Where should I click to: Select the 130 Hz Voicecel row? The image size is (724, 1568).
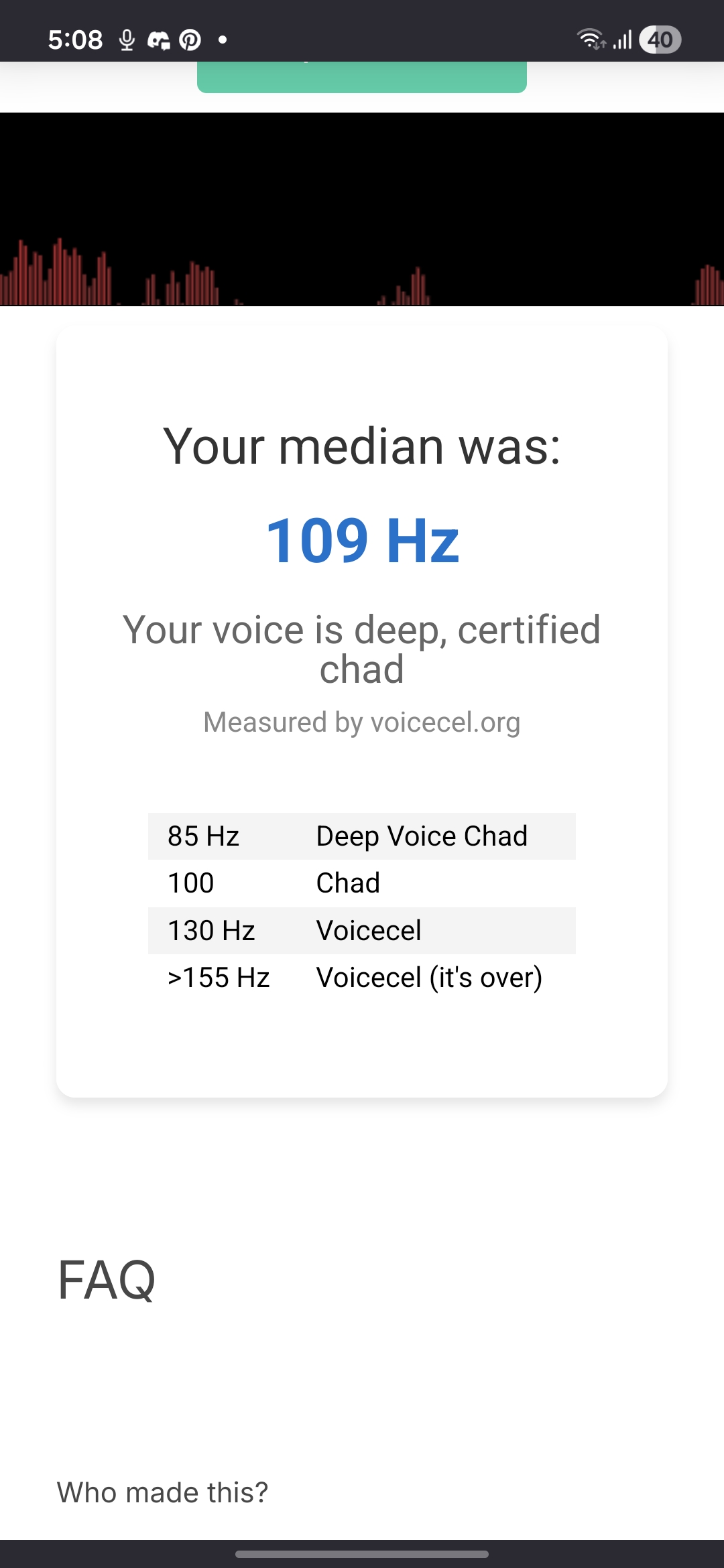click(x=362, y=930)
